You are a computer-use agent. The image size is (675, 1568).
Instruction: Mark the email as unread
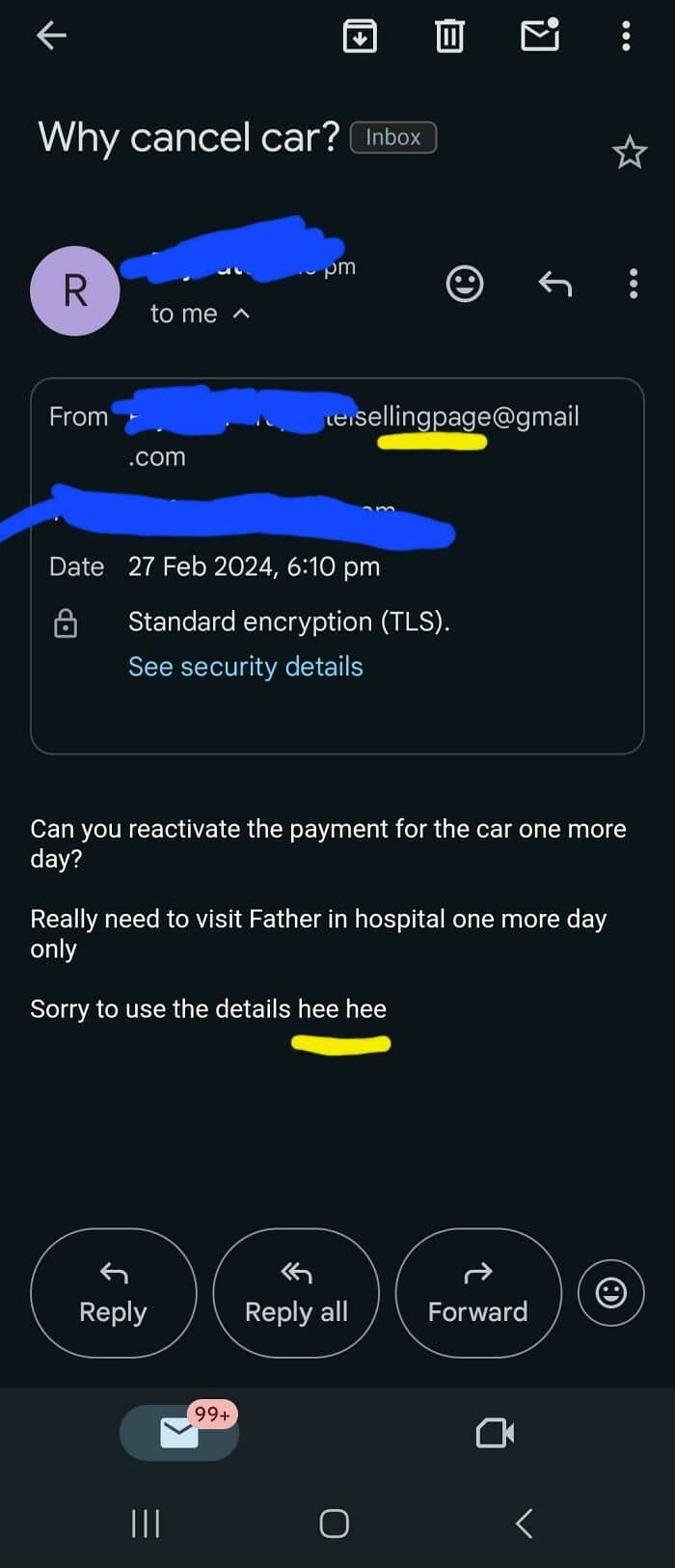coord(540,35)
